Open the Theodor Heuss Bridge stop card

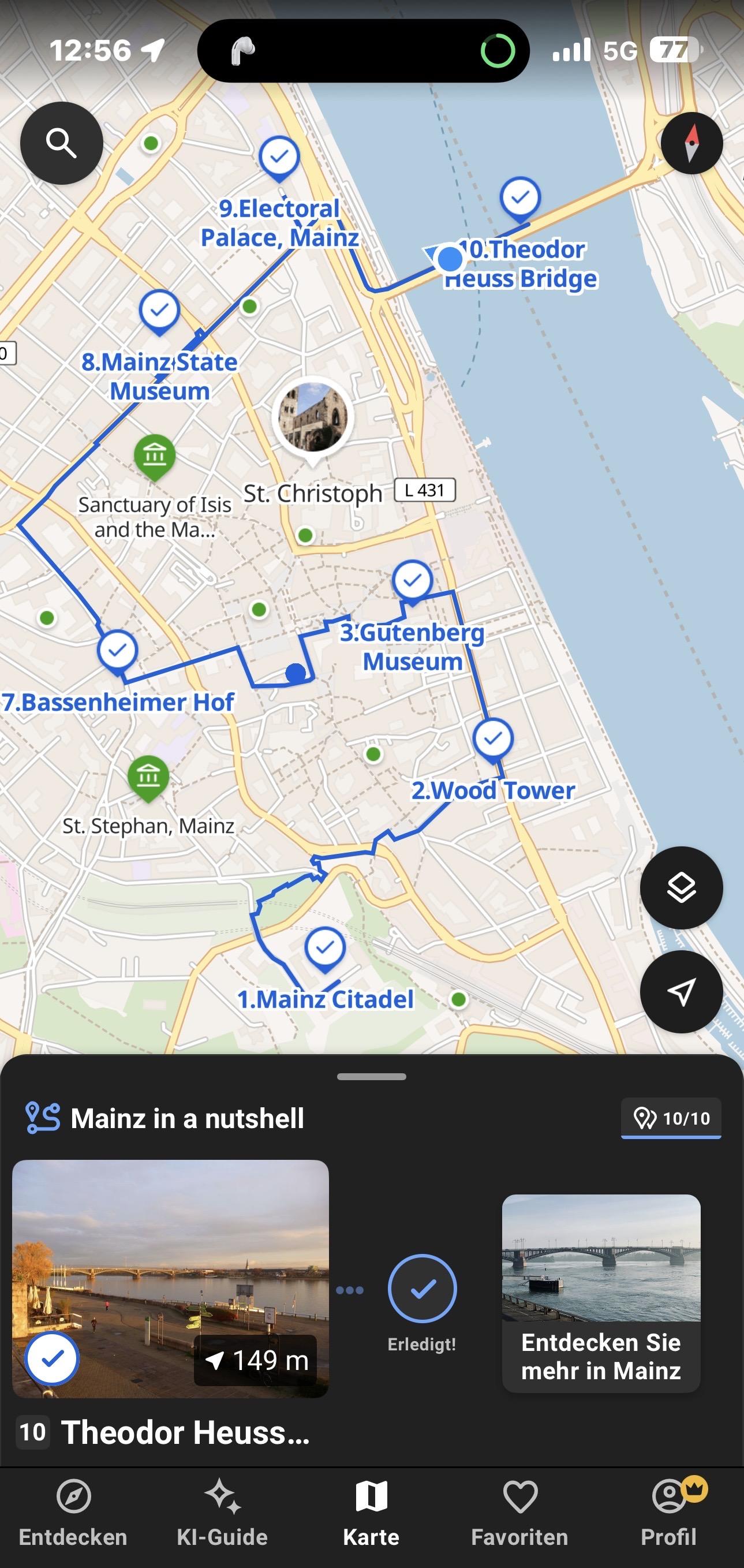[170, 1278]
